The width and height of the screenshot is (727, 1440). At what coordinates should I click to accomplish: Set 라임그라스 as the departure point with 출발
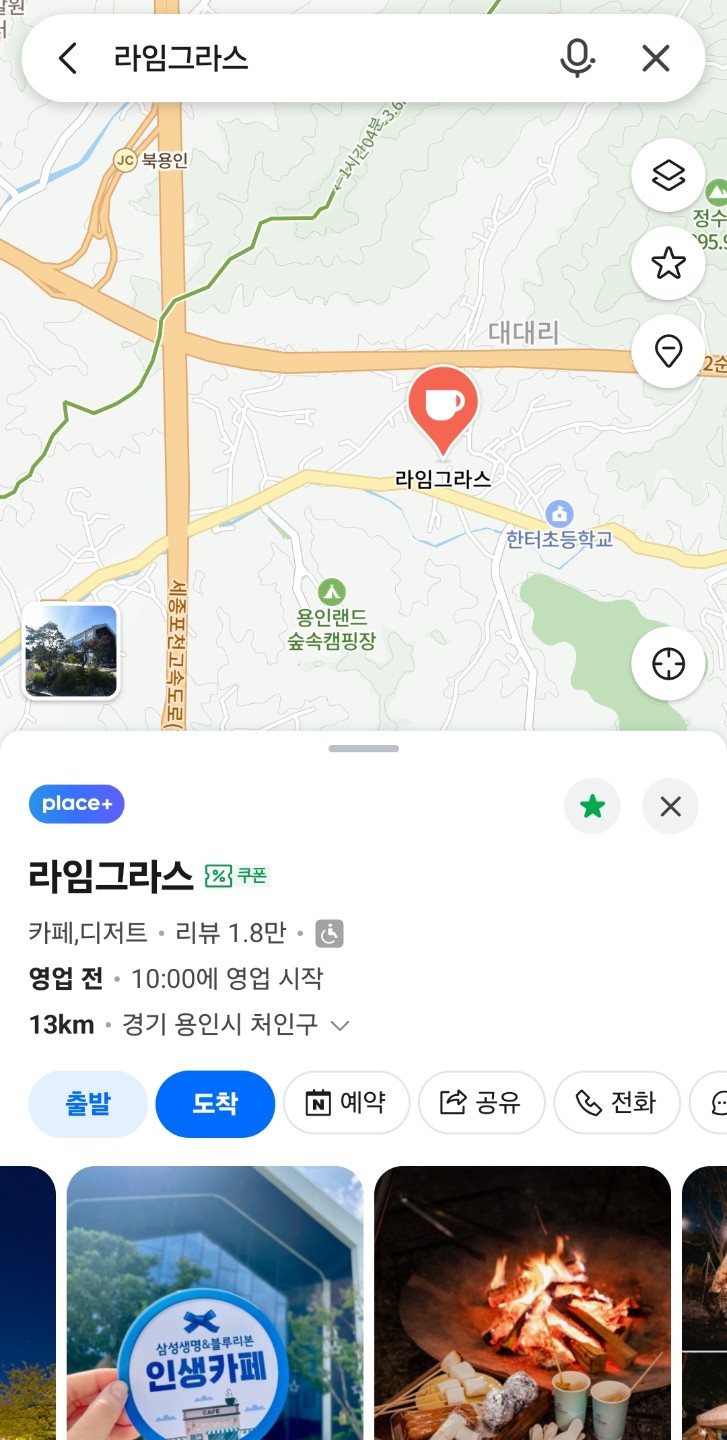click(x=88, y=1104)
